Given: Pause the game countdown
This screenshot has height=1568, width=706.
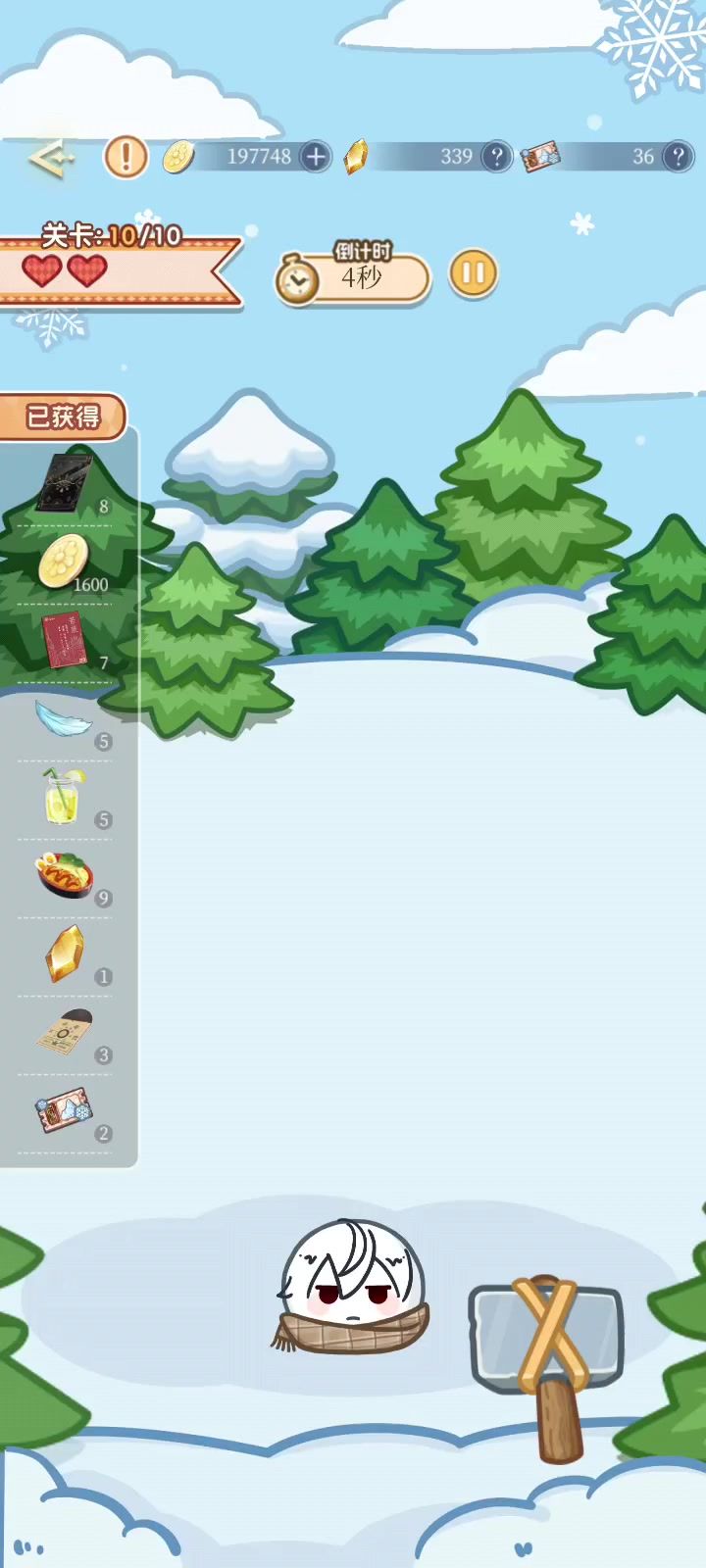Looking at the screenshot, I should click(x=474, y=273).
